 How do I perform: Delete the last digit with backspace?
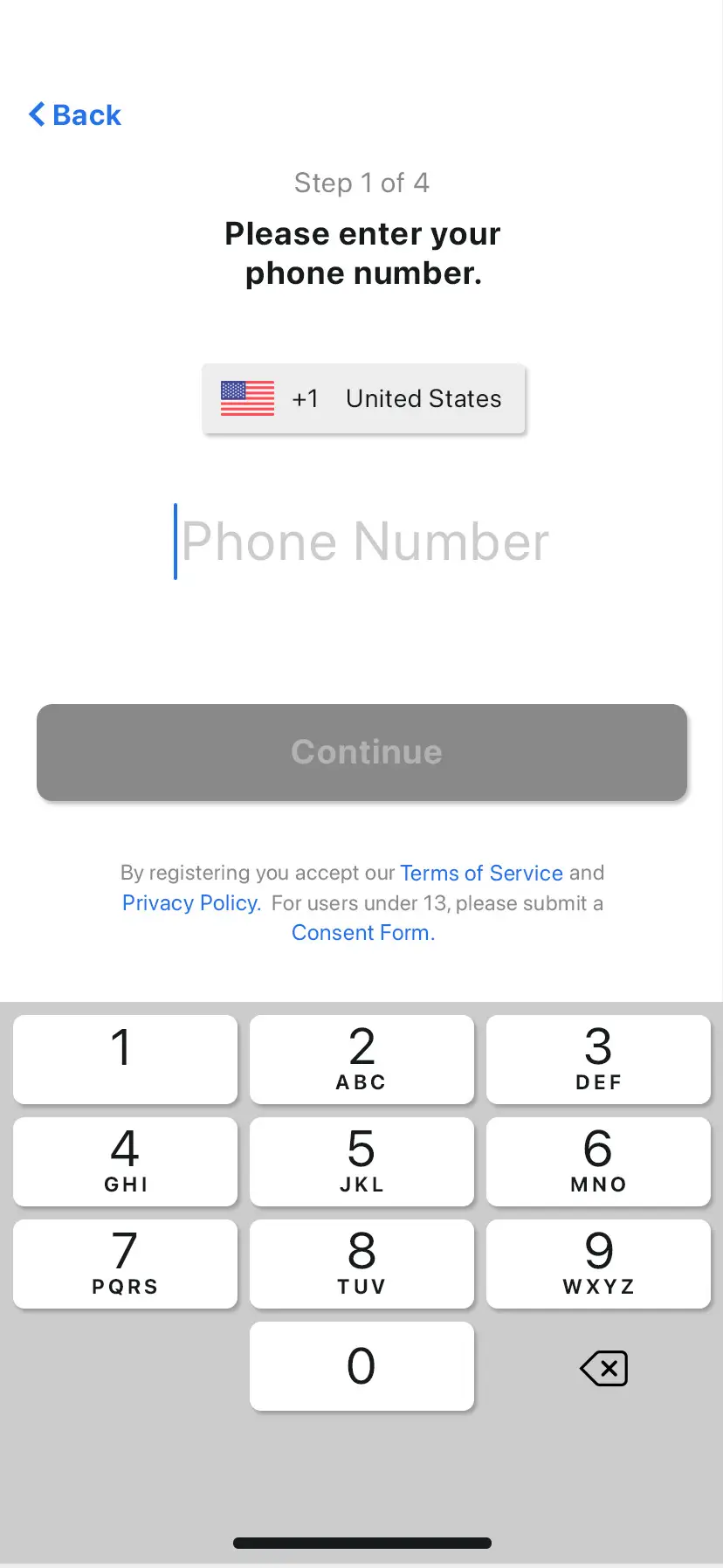(602, 1367)
